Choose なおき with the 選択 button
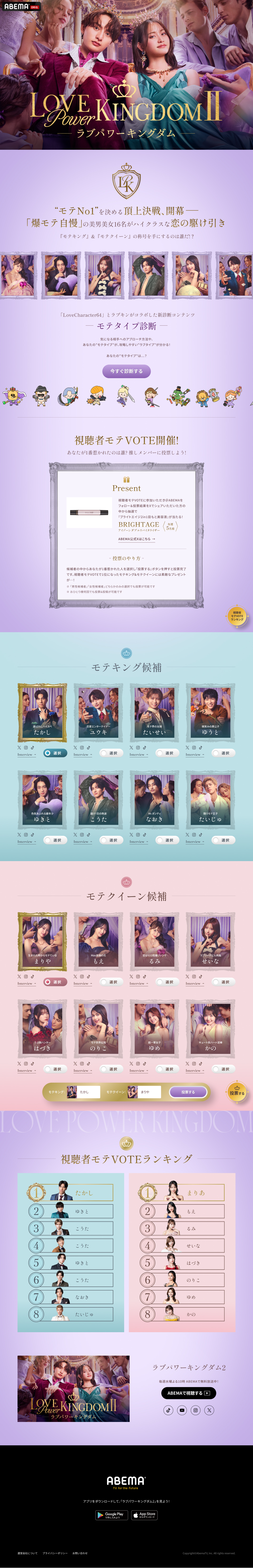The height and width of the screenshot is (1568, 253). (166, 840)
